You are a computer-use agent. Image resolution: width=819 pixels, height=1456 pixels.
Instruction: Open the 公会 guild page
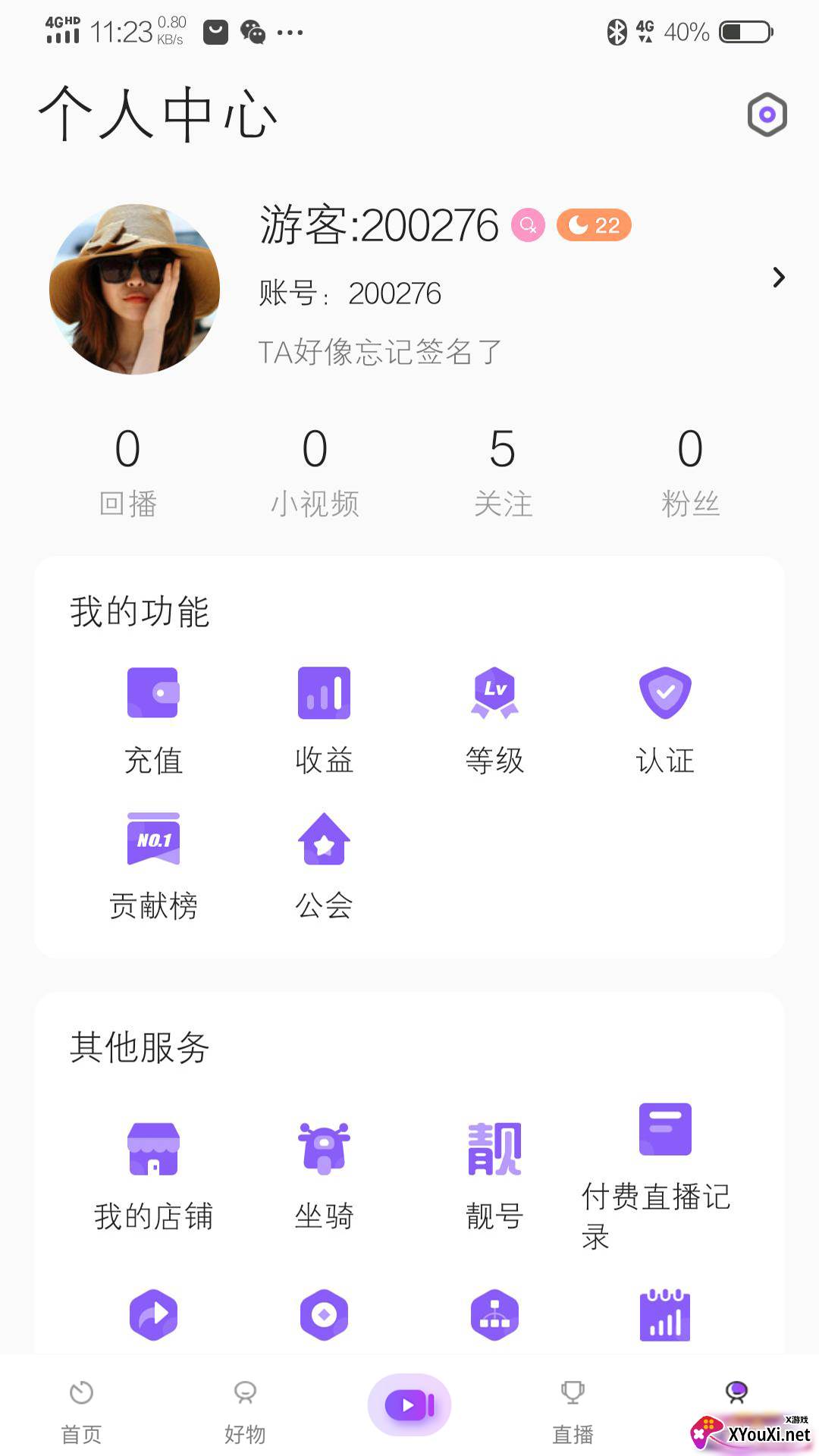coord(324,864)
